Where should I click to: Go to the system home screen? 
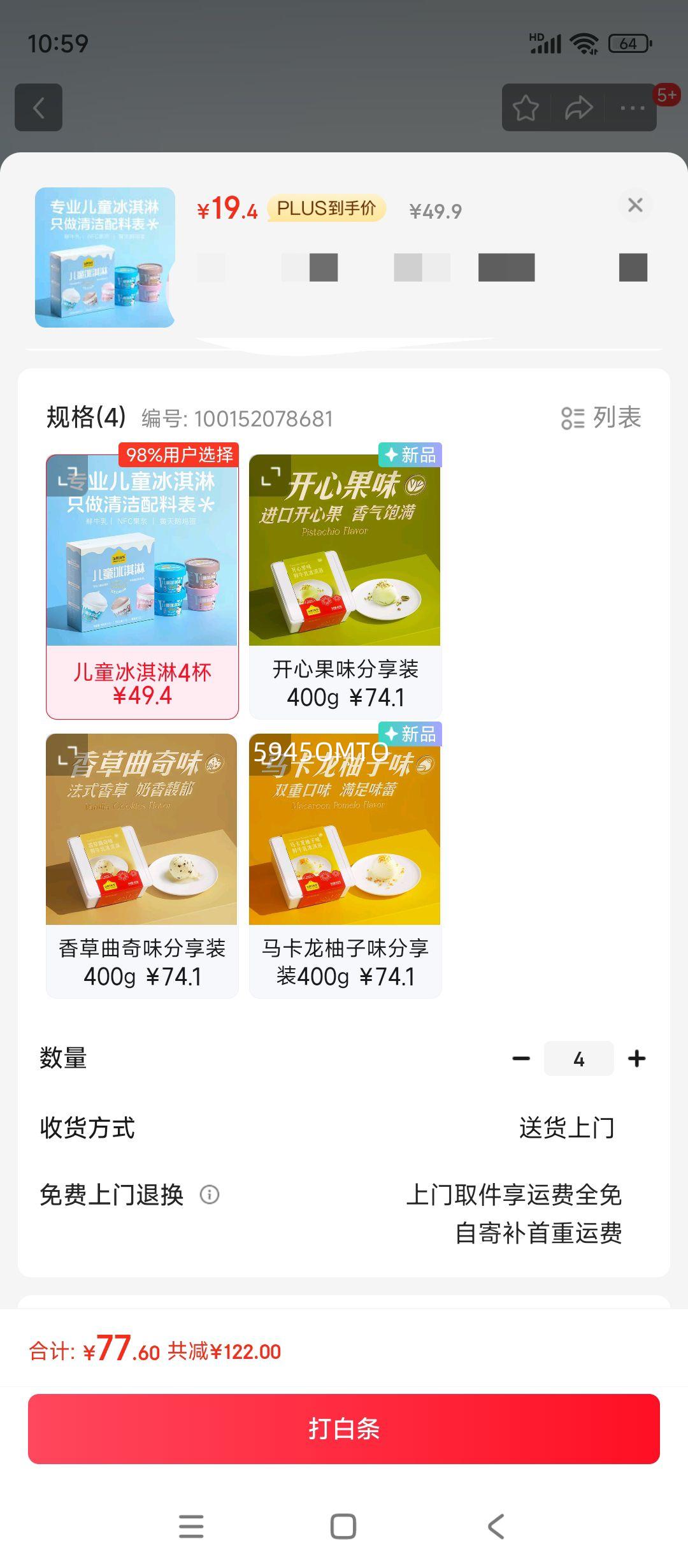coord(343,1527)
